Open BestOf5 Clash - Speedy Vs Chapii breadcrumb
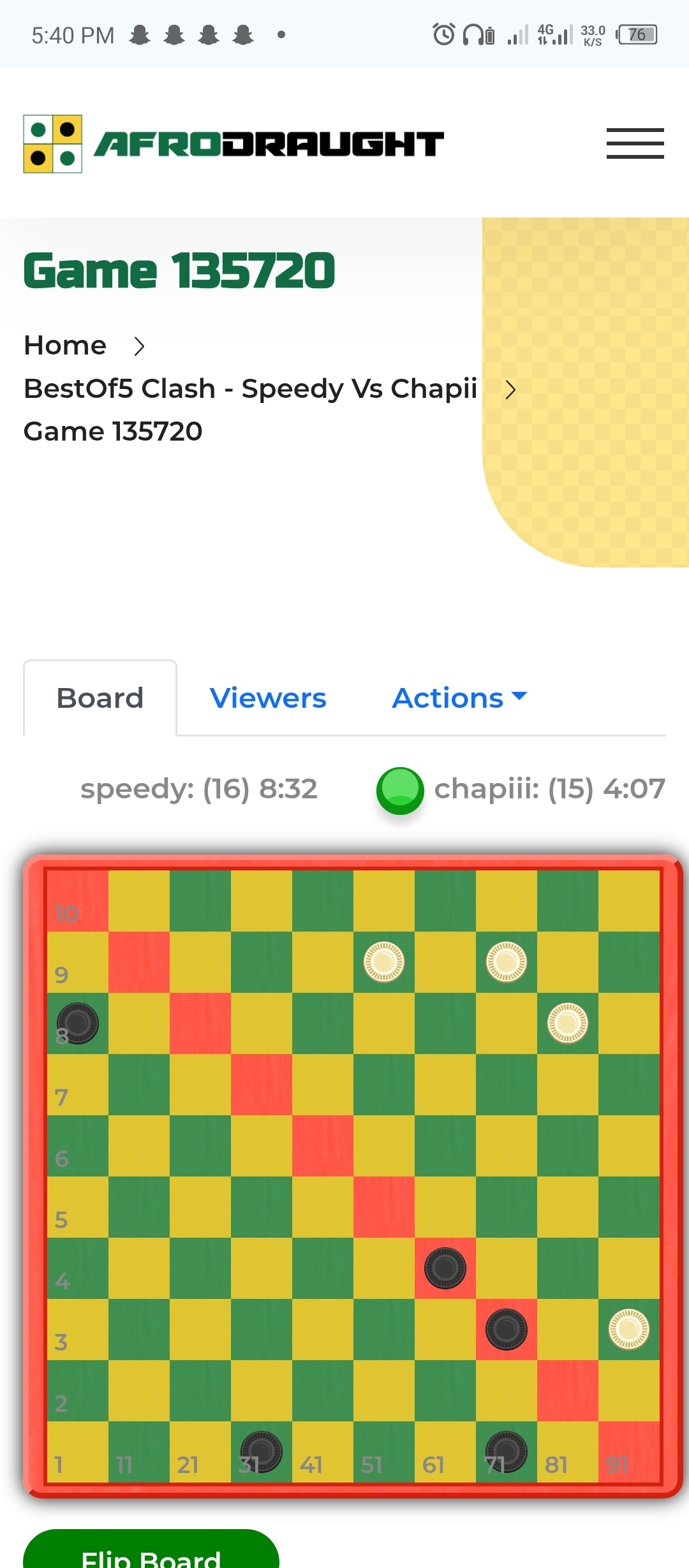Viewport: 689px width, 1568px height. tap(250, 388)
